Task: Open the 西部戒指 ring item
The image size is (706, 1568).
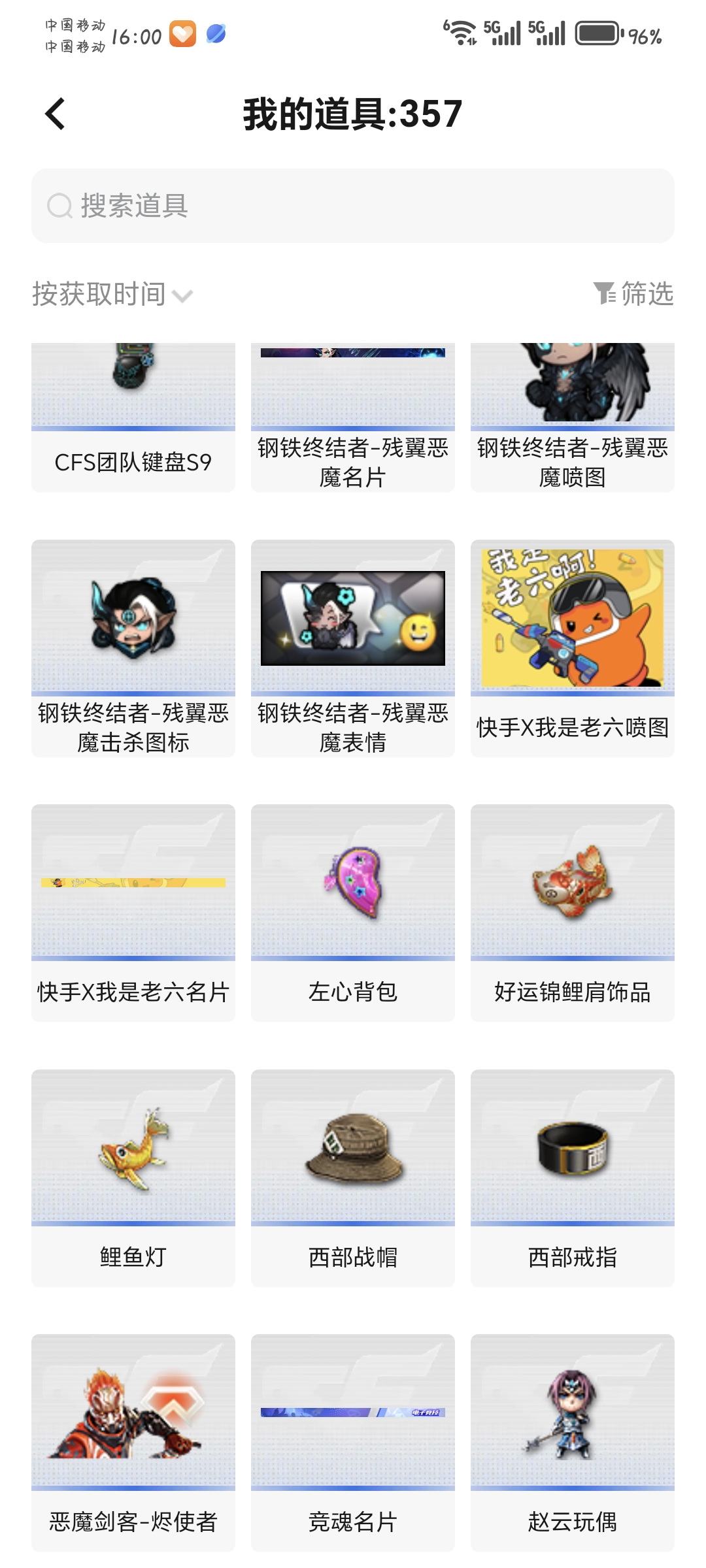Action: pos(573,1178)
